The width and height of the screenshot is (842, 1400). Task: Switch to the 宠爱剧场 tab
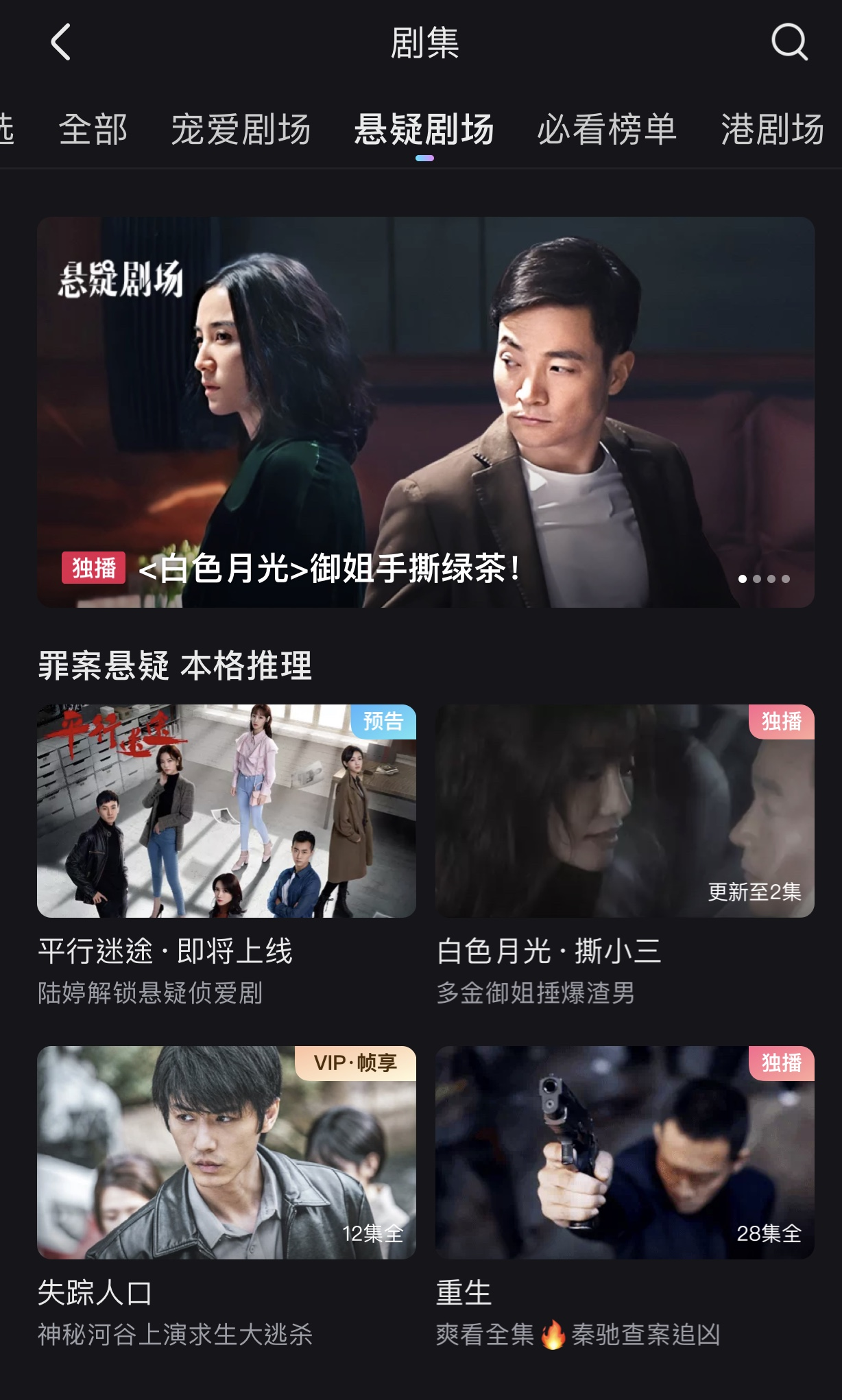point(241,129)
